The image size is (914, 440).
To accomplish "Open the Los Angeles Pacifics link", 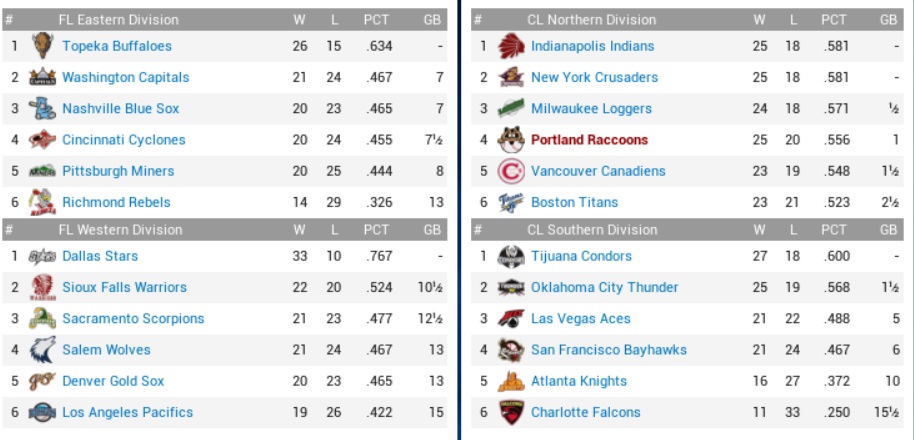I will coord(127,412).
